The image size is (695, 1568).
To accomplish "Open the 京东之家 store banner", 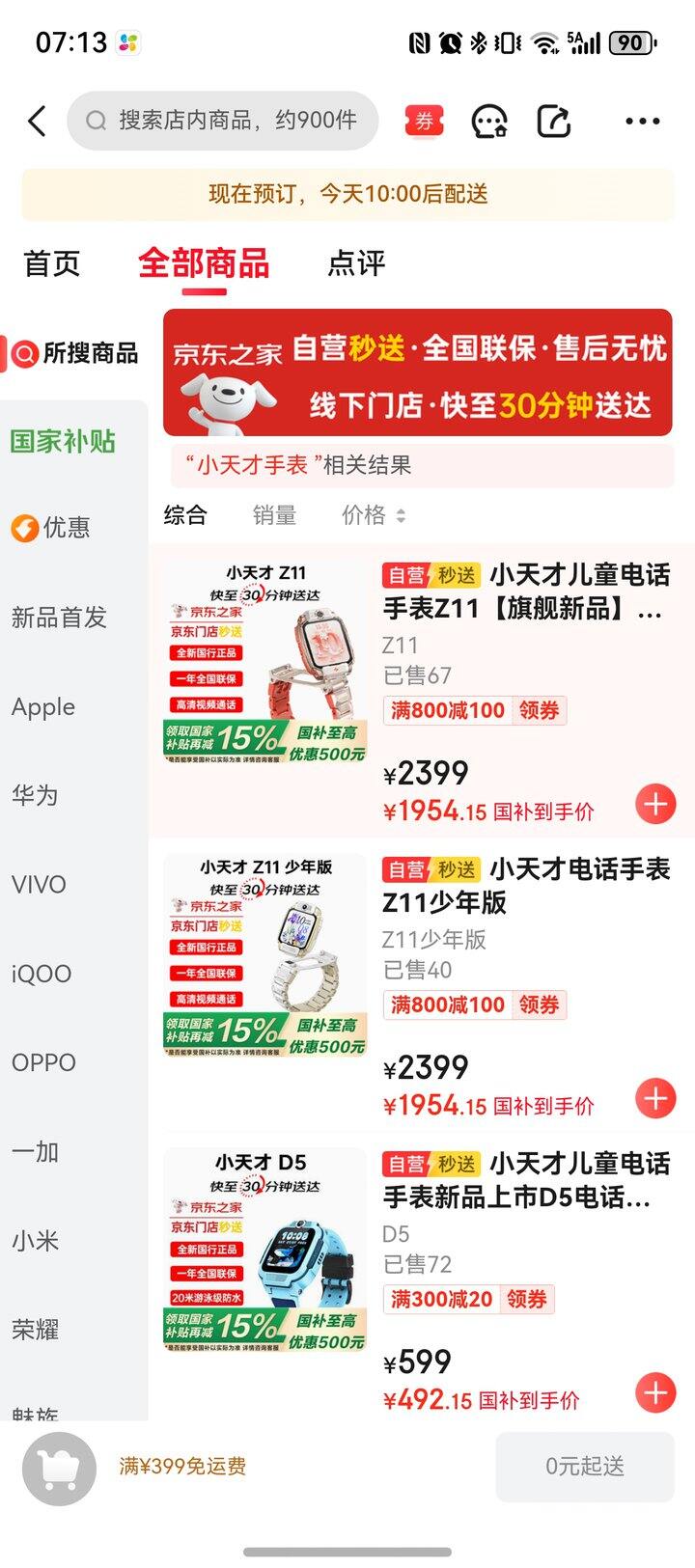I will coord(417,373).
